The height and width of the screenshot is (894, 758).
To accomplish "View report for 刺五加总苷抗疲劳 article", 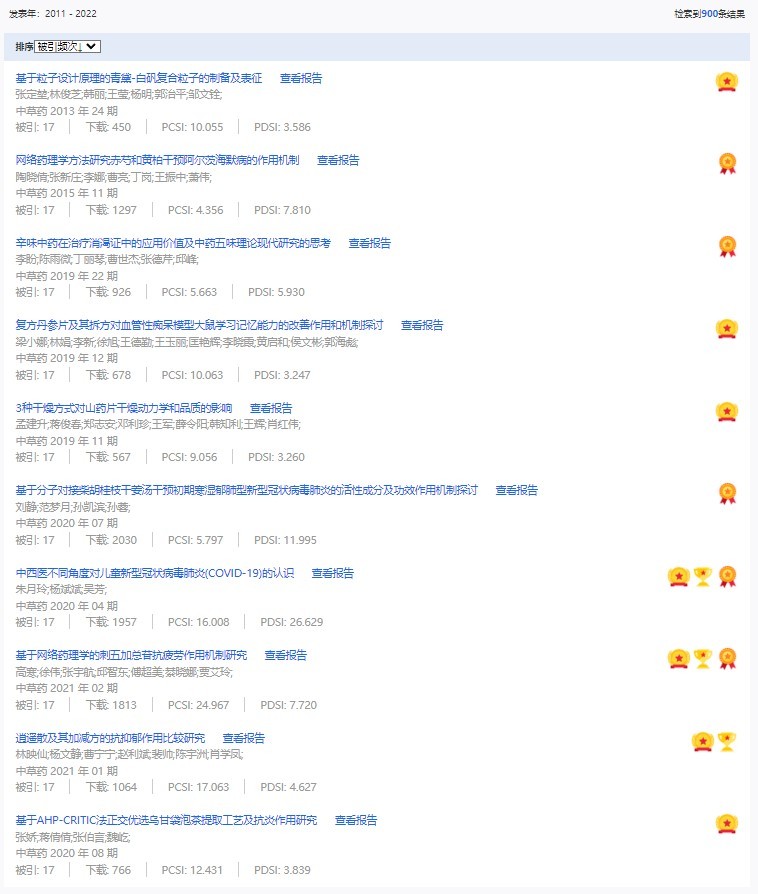I will click(x=286, y=655).
